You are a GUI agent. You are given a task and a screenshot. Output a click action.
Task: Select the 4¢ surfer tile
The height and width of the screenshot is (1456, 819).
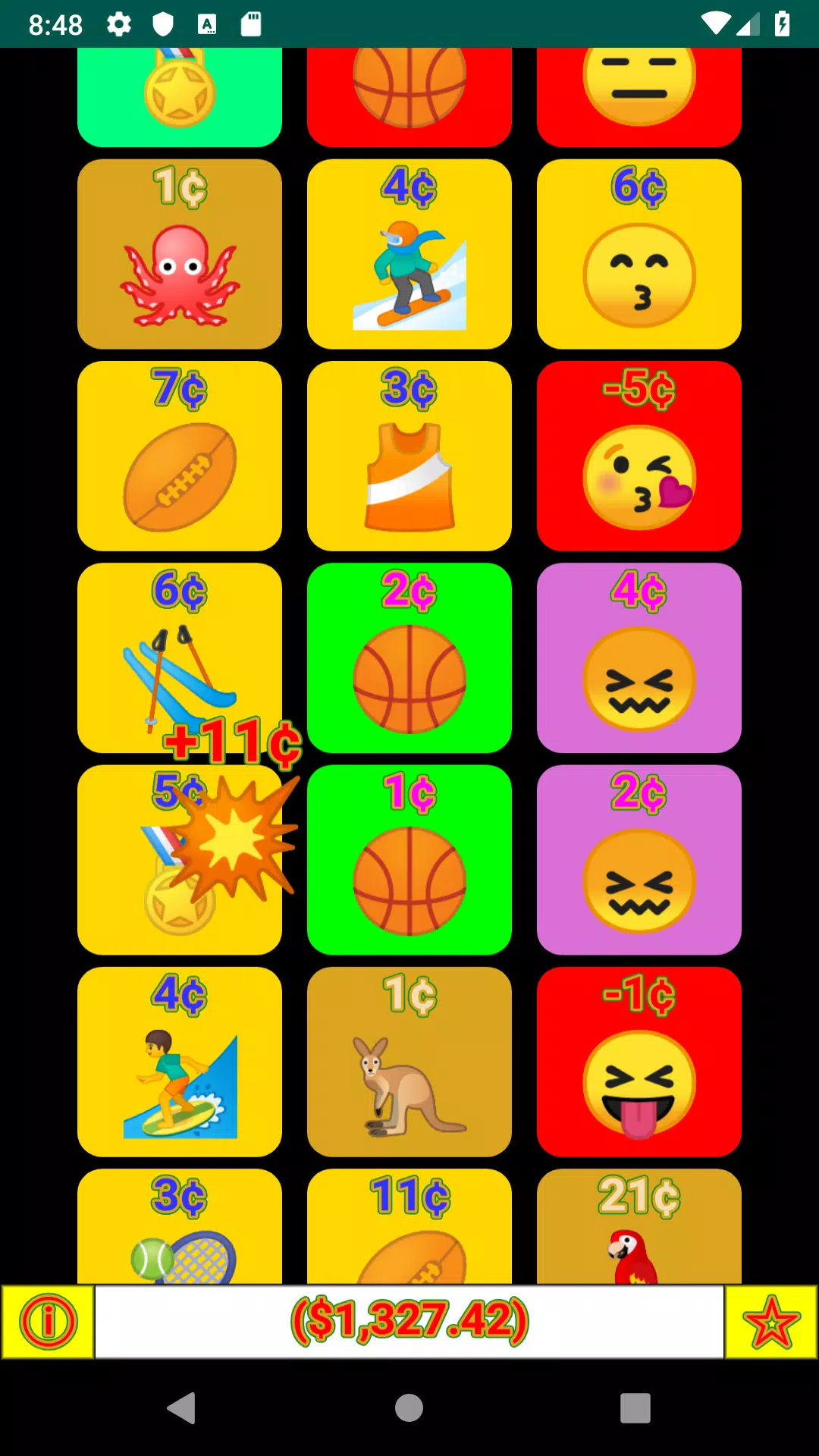(180, 1062)
